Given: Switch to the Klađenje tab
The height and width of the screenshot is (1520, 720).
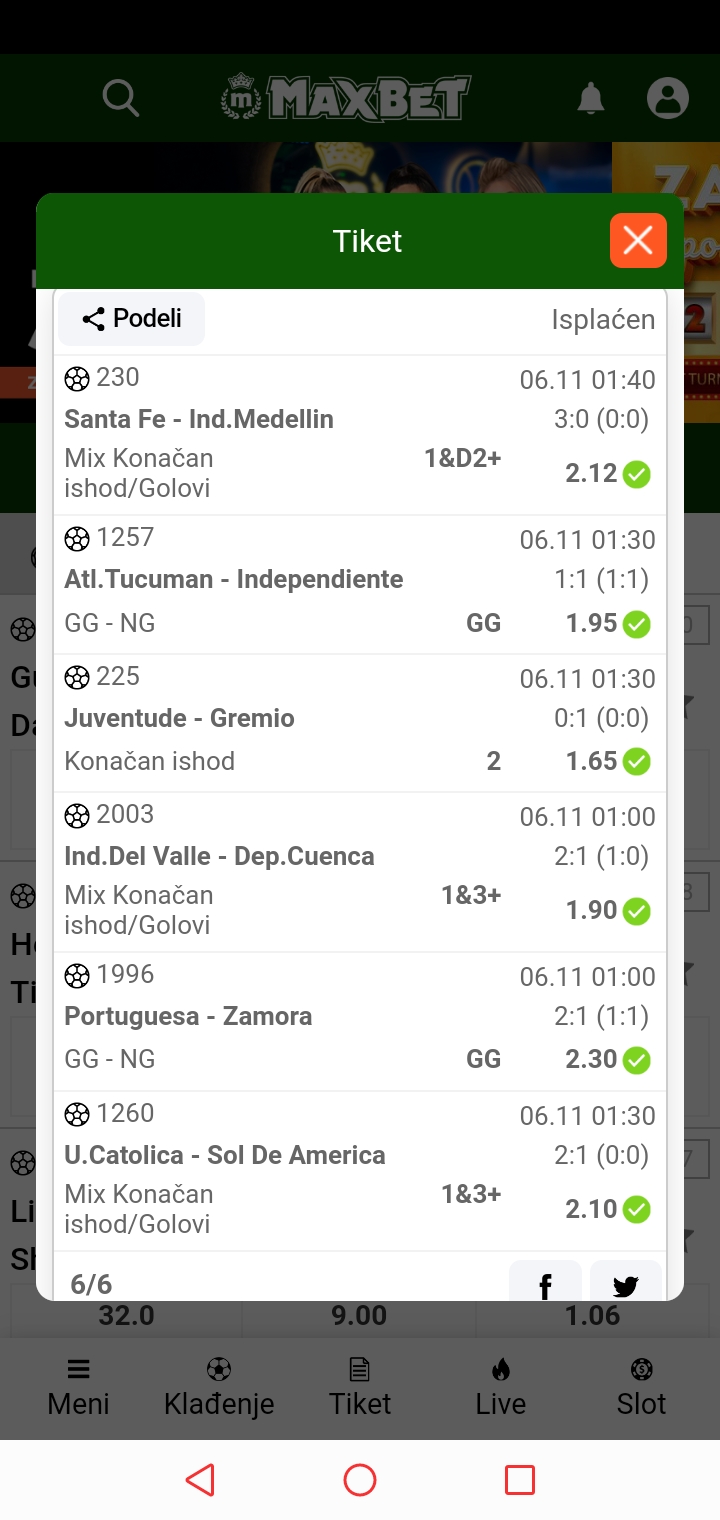Looking at the screenshot, I should point(219,1388).
